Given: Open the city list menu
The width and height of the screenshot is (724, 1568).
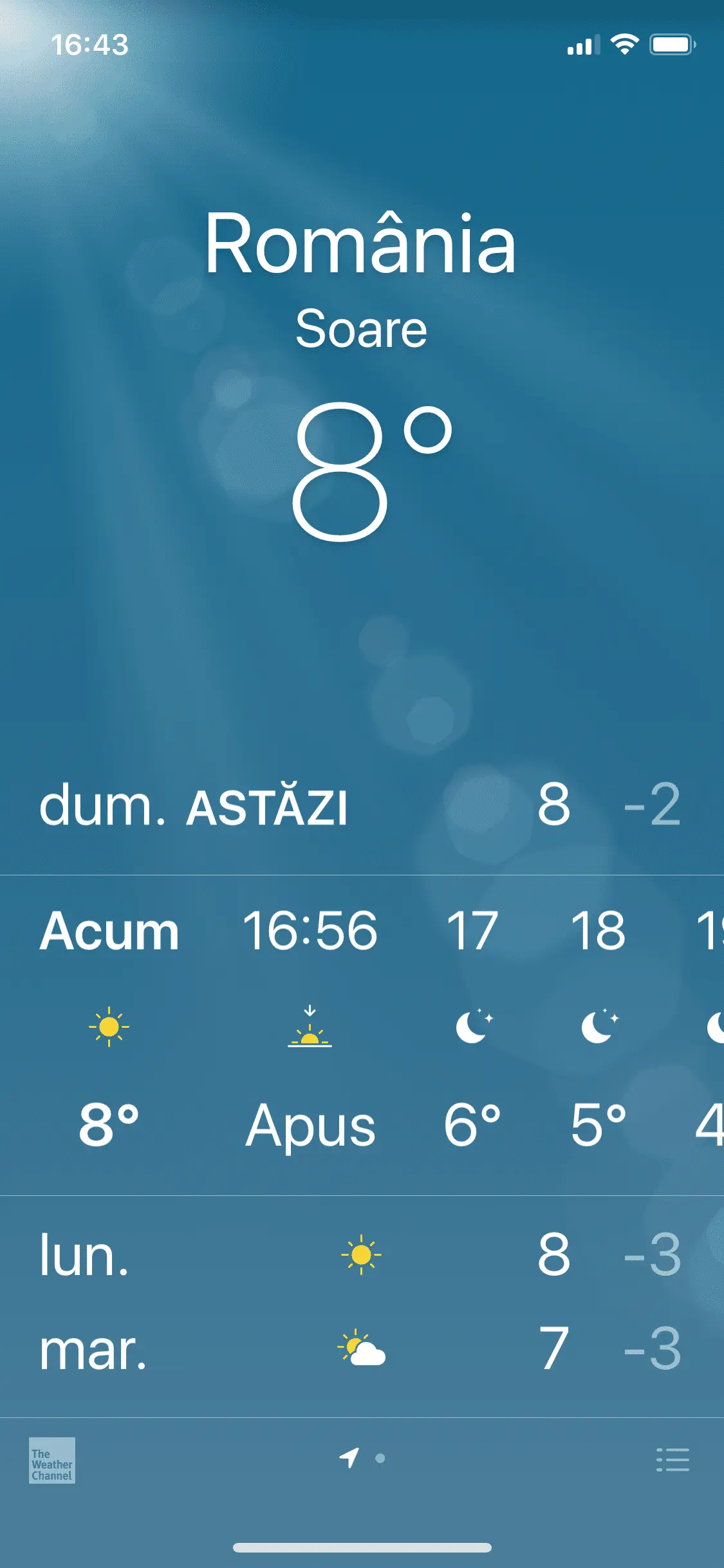Looking at the screenshot, I should 673,1459.
